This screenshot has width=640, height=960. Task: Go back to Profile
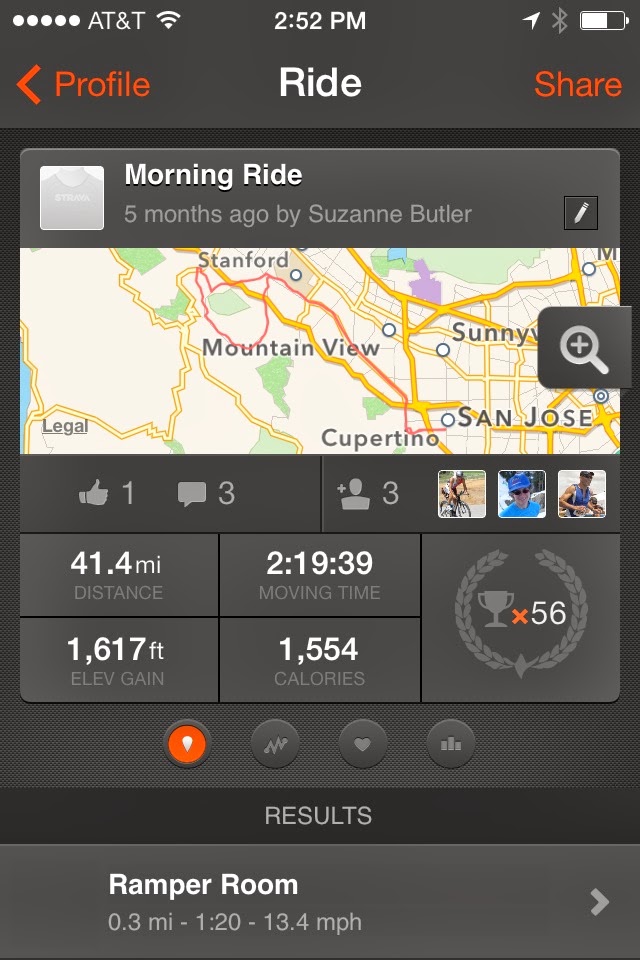click(83, 84)
